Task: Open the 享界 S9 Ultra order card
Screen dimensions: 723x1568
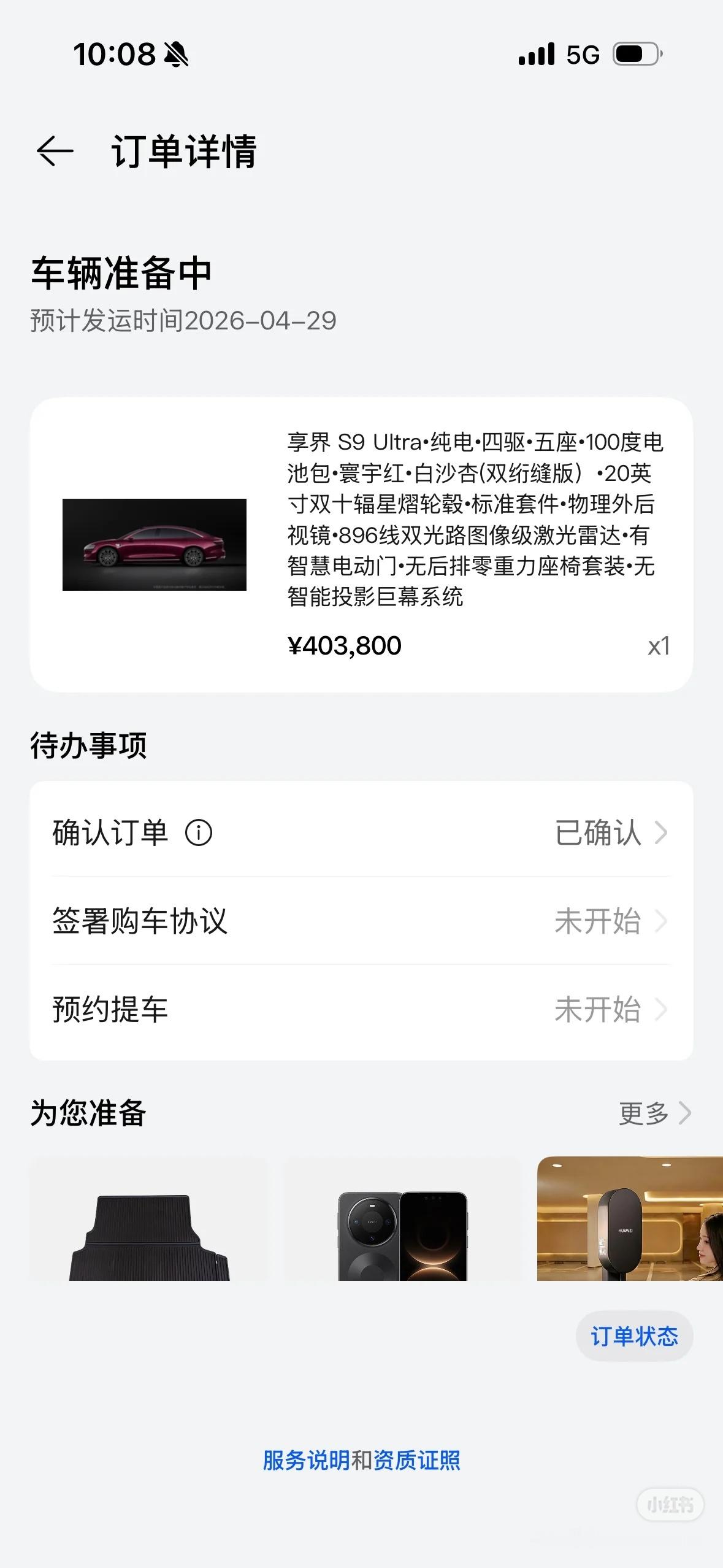Action: [361, 545]
